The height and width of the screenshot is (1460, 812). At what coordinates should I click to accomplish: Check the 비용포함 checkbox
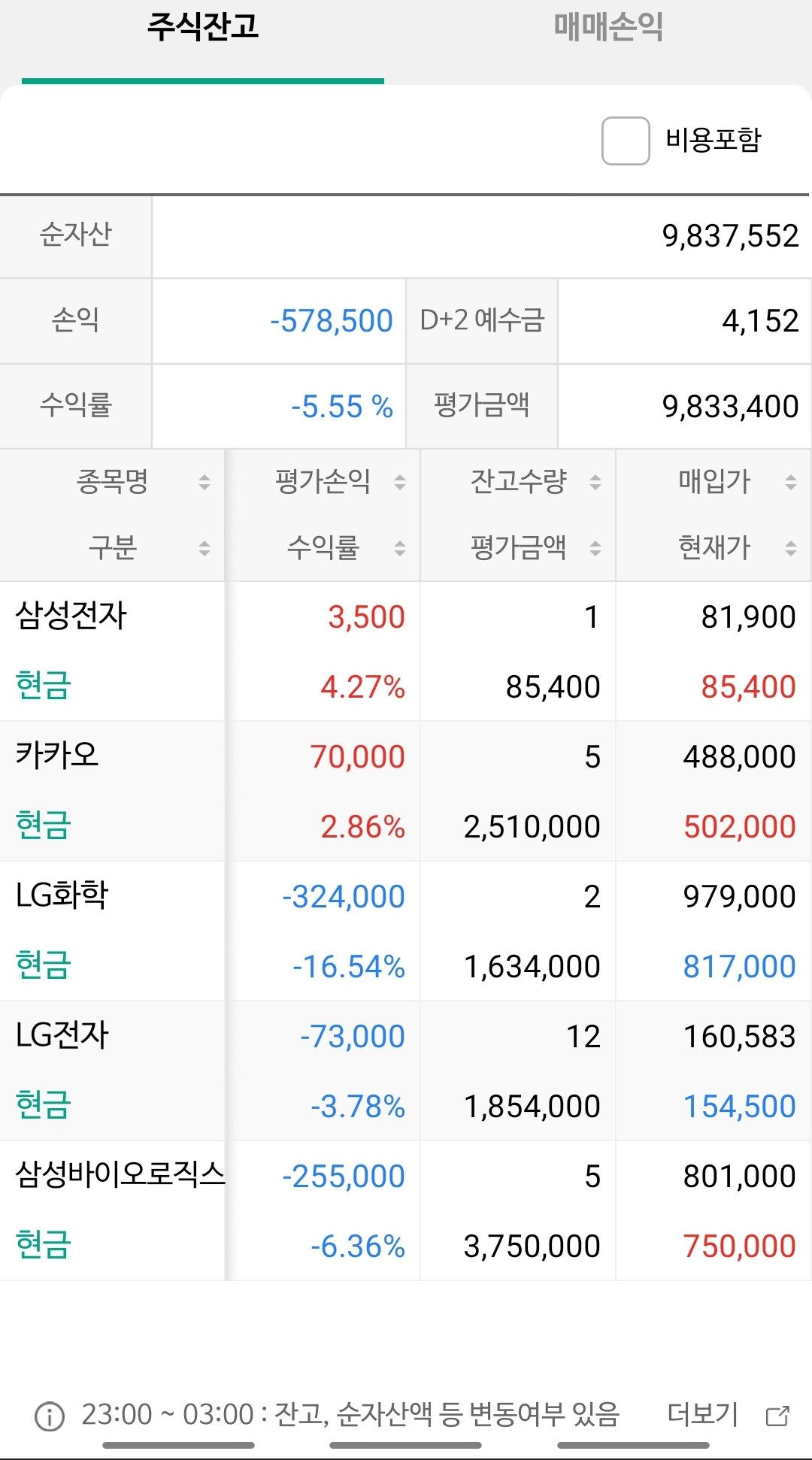(x=626, y=141)
